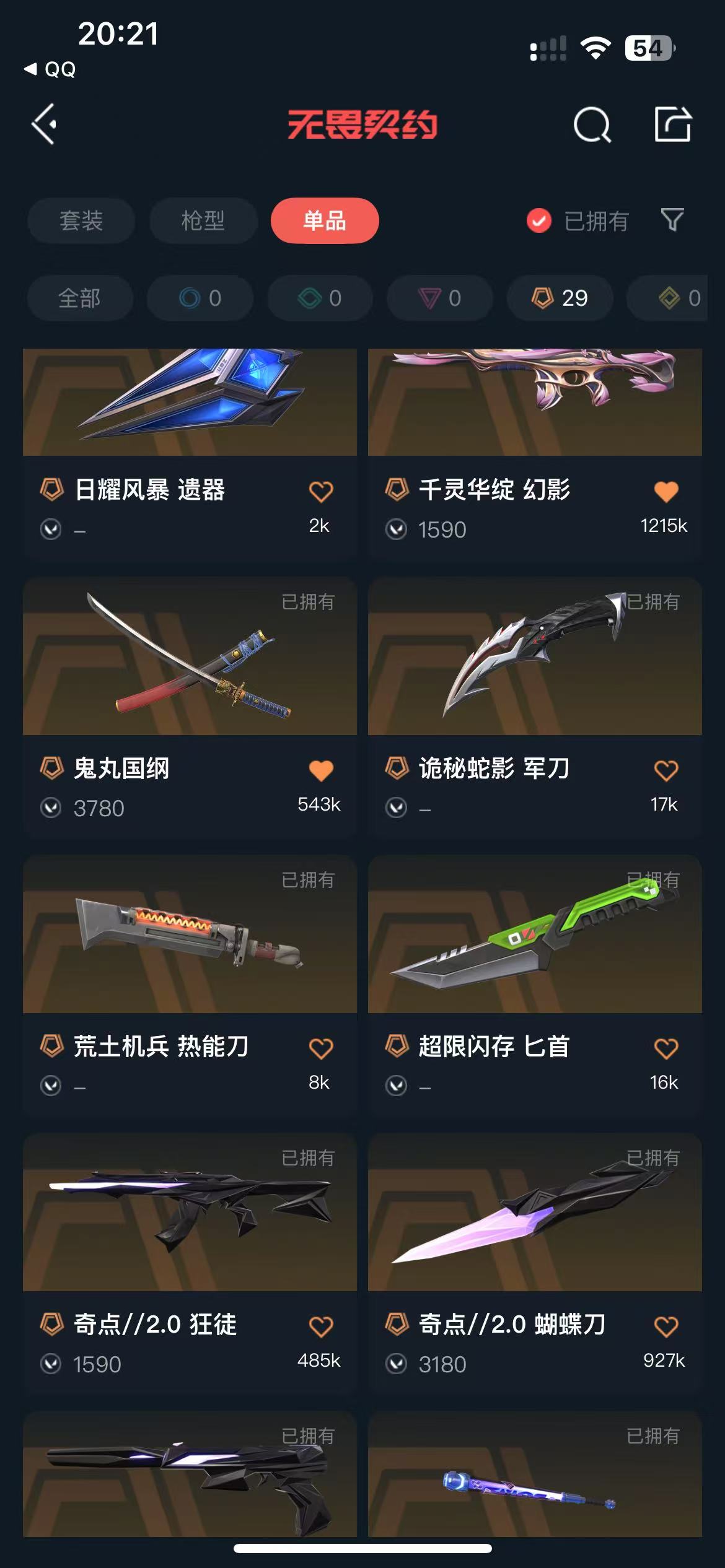The image size is (725, 1568).
Task: Like the 奇点//2.0 蝴蝶刀 skin
Action: pyautogui.click(x=666, y=1326)
